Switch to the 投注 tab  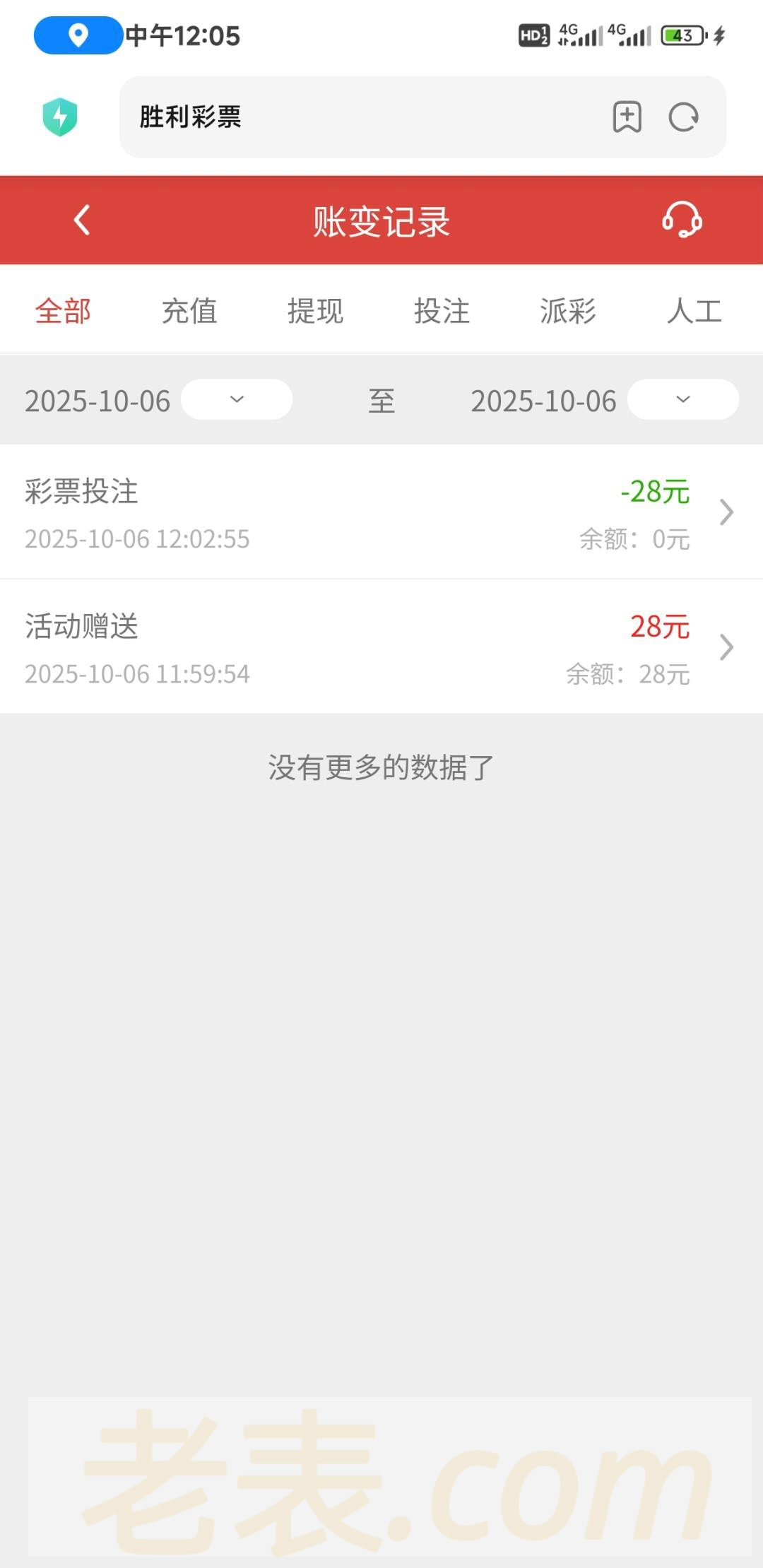[x=442, y=311]
